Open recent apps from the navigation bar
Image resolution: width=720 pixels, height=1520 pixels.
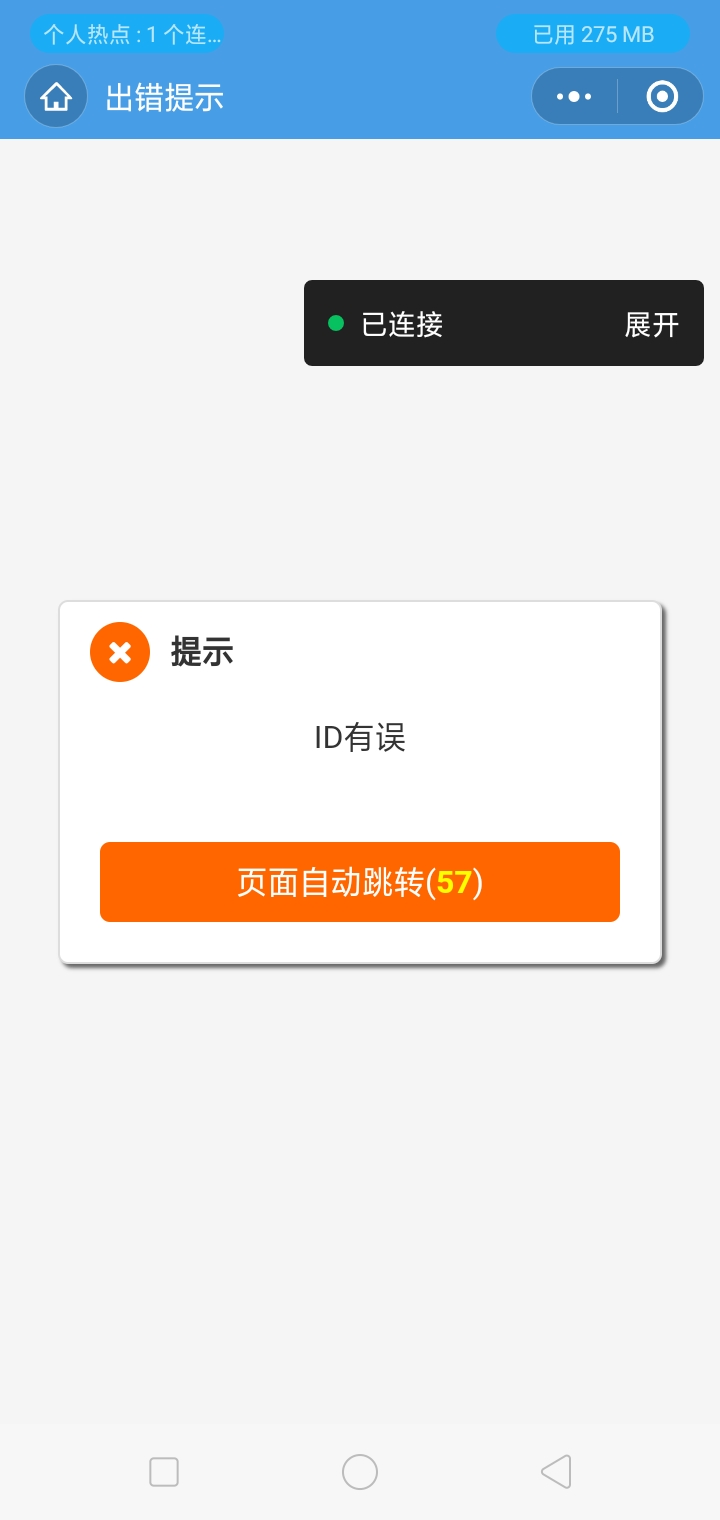coord(164,1472)
